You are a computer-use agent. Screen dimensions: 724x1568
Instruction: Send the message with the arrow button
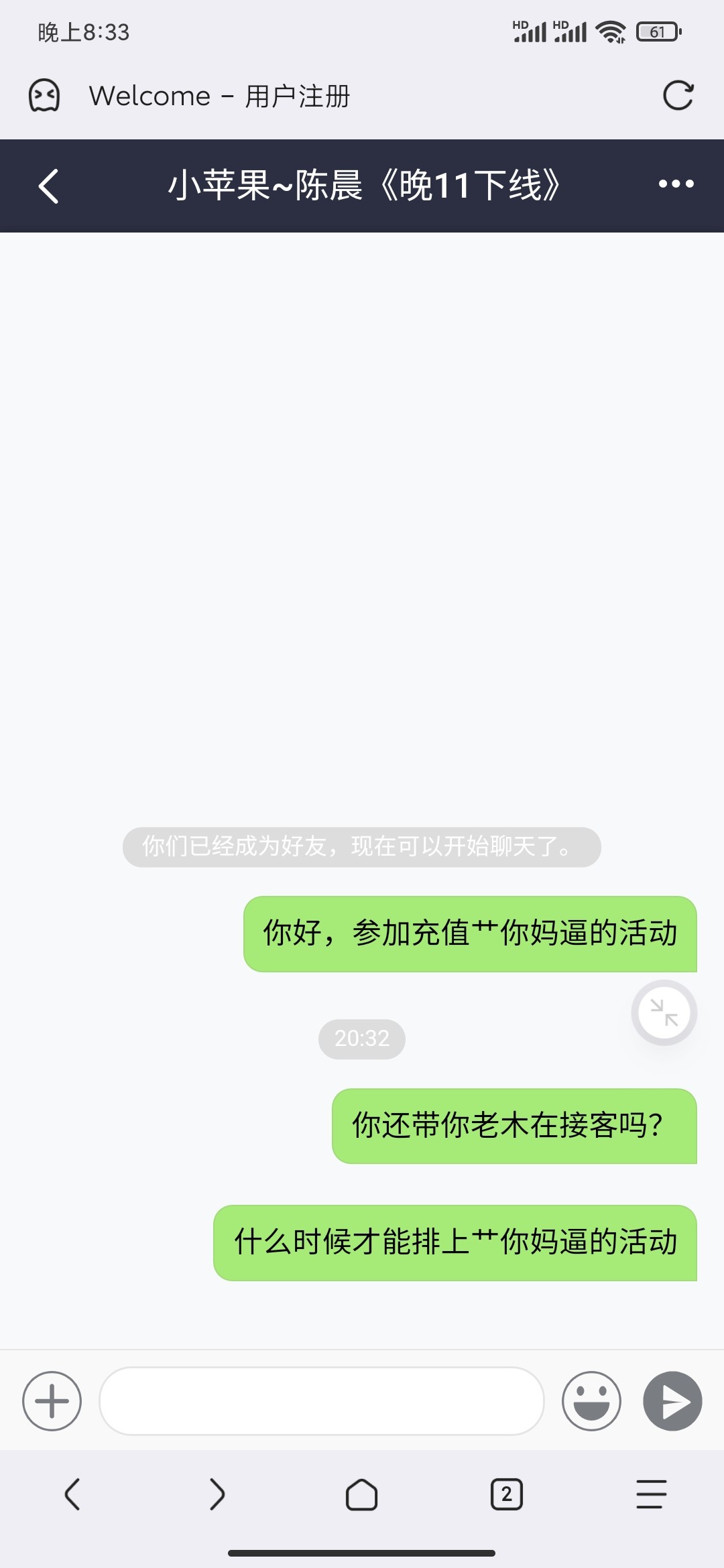pos(672,1400)
